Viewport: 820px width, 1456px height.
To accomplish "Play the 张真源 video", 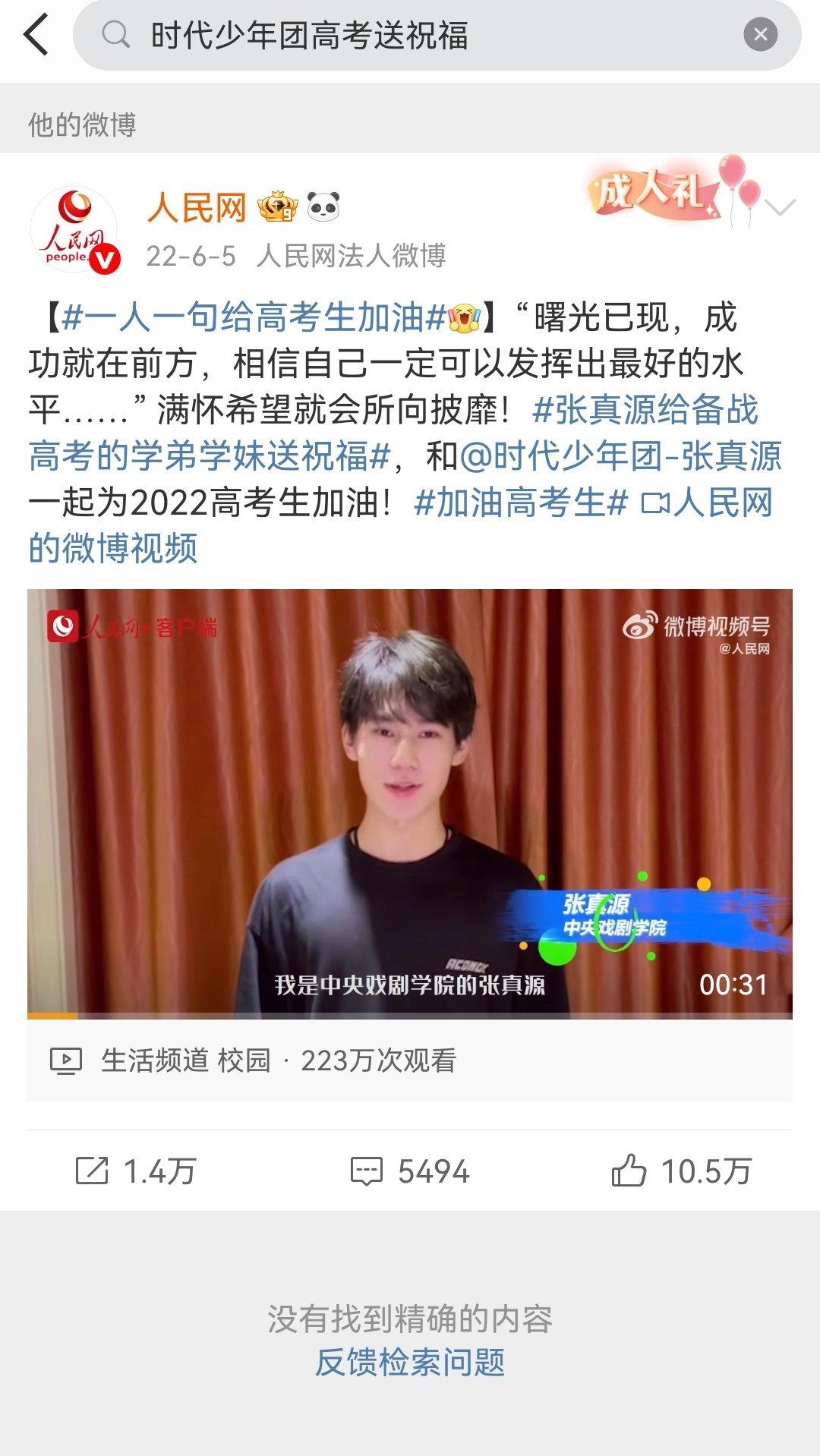I will click(410, 803).
